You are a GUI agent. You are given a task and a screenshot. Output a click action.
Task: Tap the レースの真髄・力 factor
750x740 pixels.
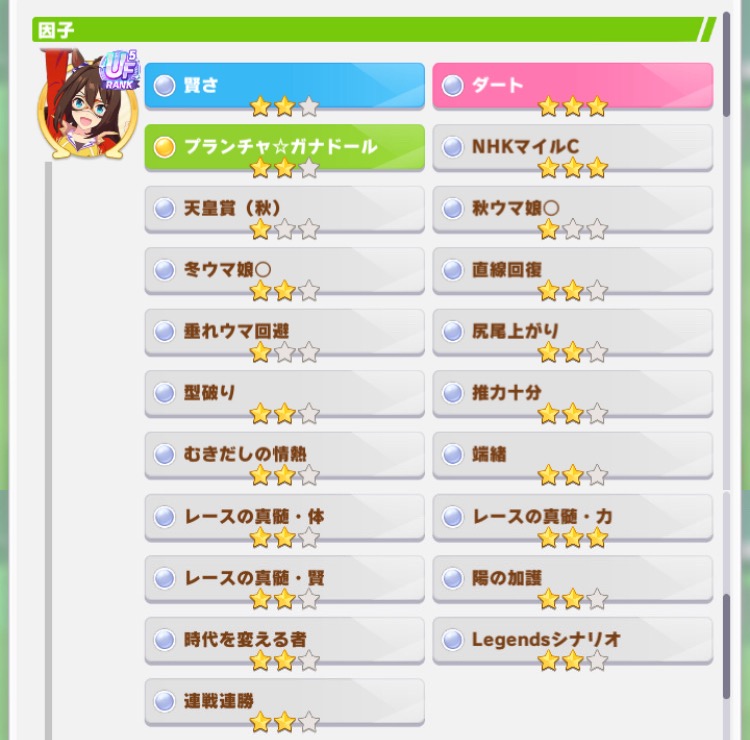click(572, 518)
